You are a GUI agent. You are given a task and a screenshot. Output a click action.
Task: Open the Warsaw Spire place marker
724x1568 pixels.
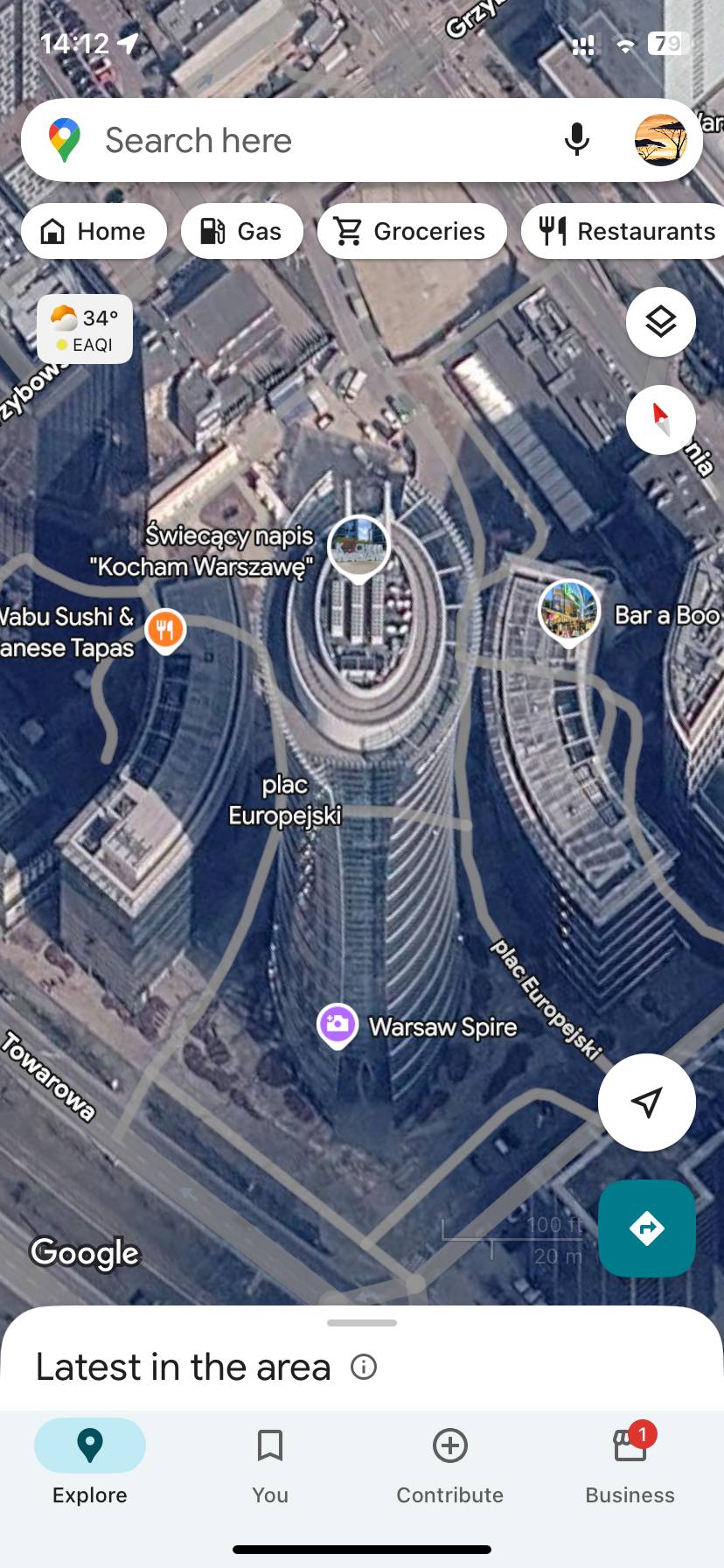(338, 1025)
